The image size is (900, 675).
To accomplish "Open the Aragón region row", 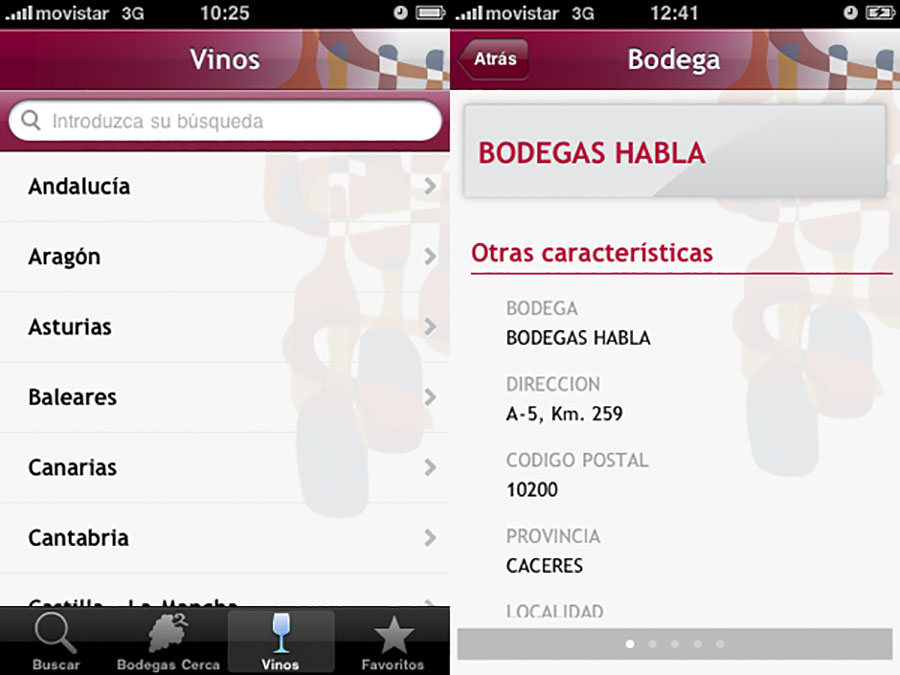I will [225, 256].
